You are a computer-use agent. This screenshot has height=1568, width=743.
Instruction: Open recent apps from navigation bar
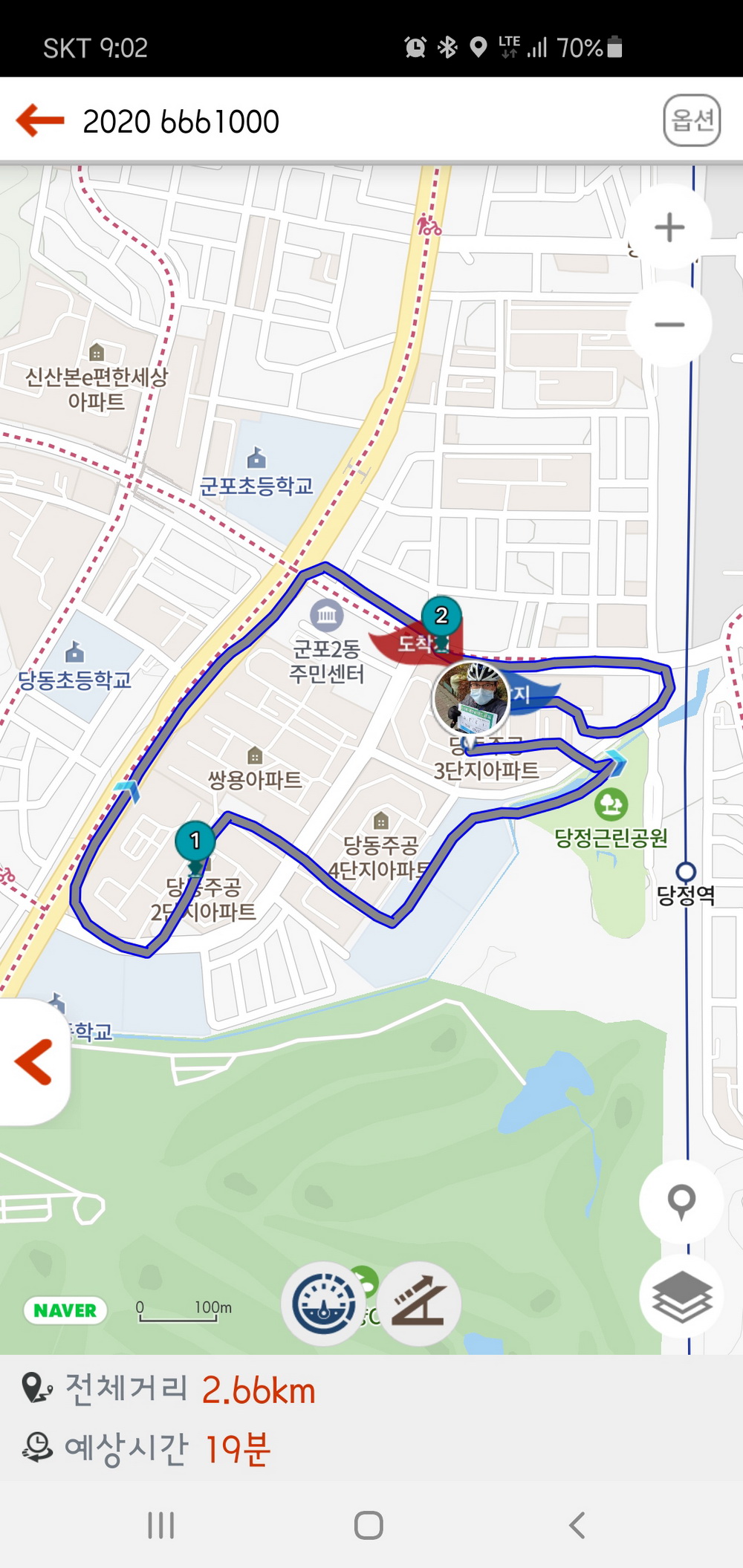coord(160,1525)
